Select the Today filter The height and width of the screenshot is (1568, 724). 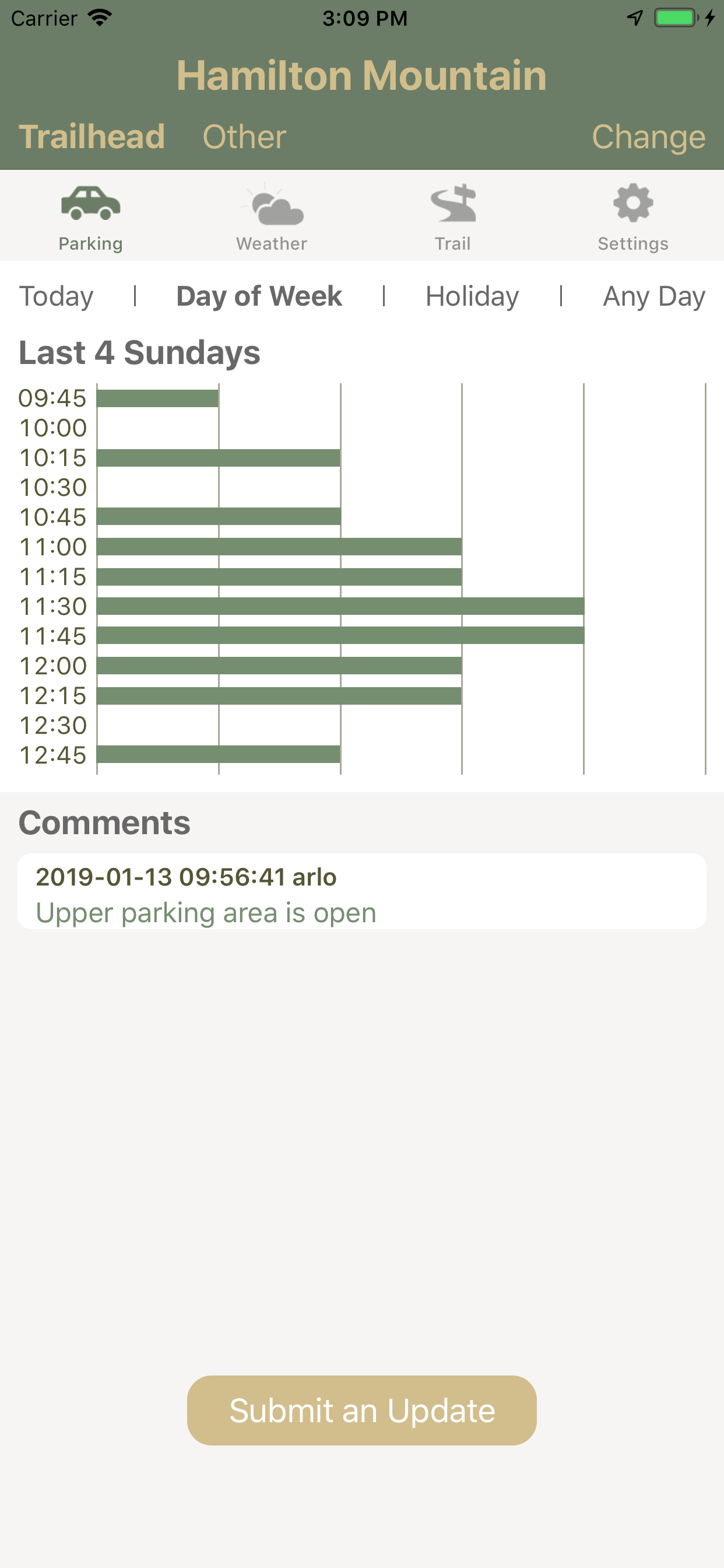(55, 296)
